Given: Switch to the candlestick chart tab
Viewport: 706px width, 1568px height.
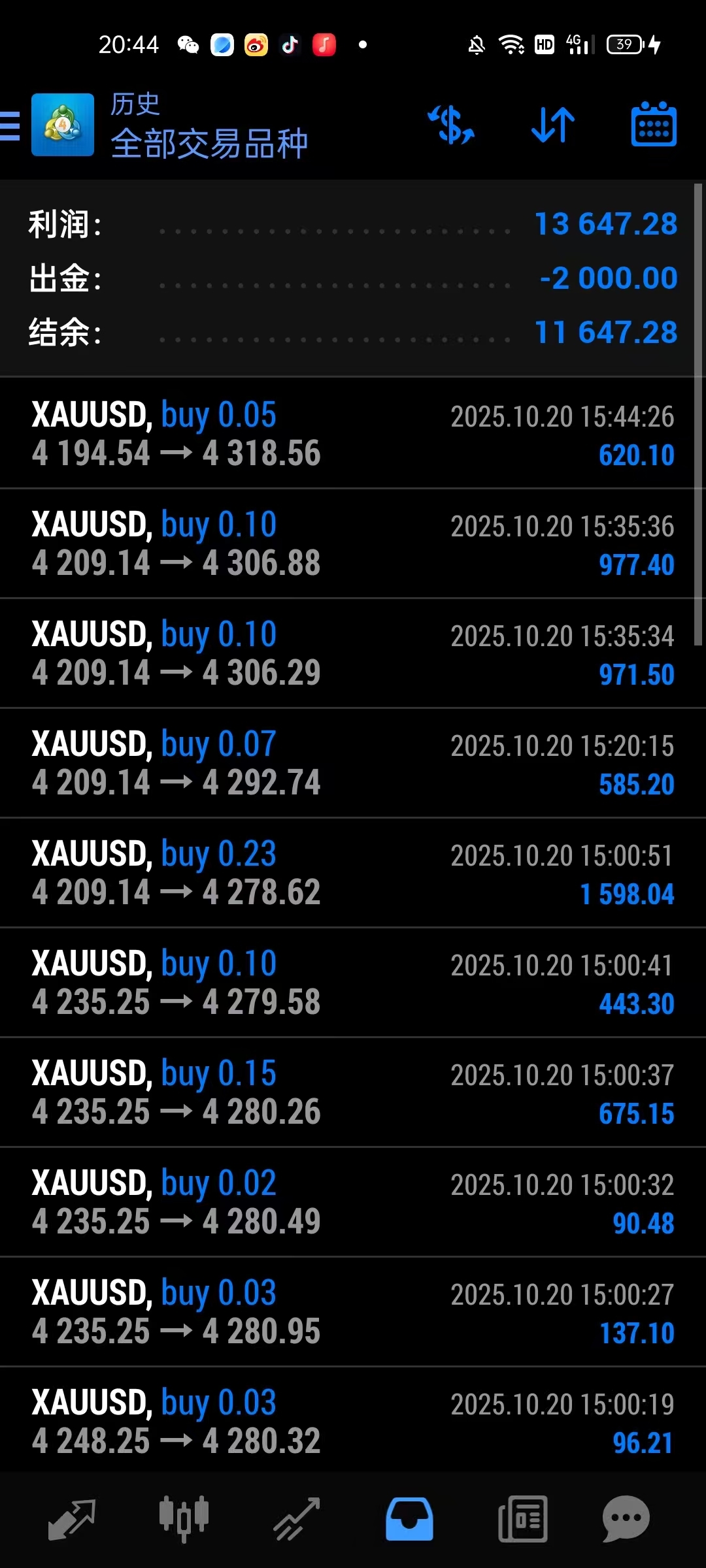Looking at the screenshot, I should (184, 1519).
